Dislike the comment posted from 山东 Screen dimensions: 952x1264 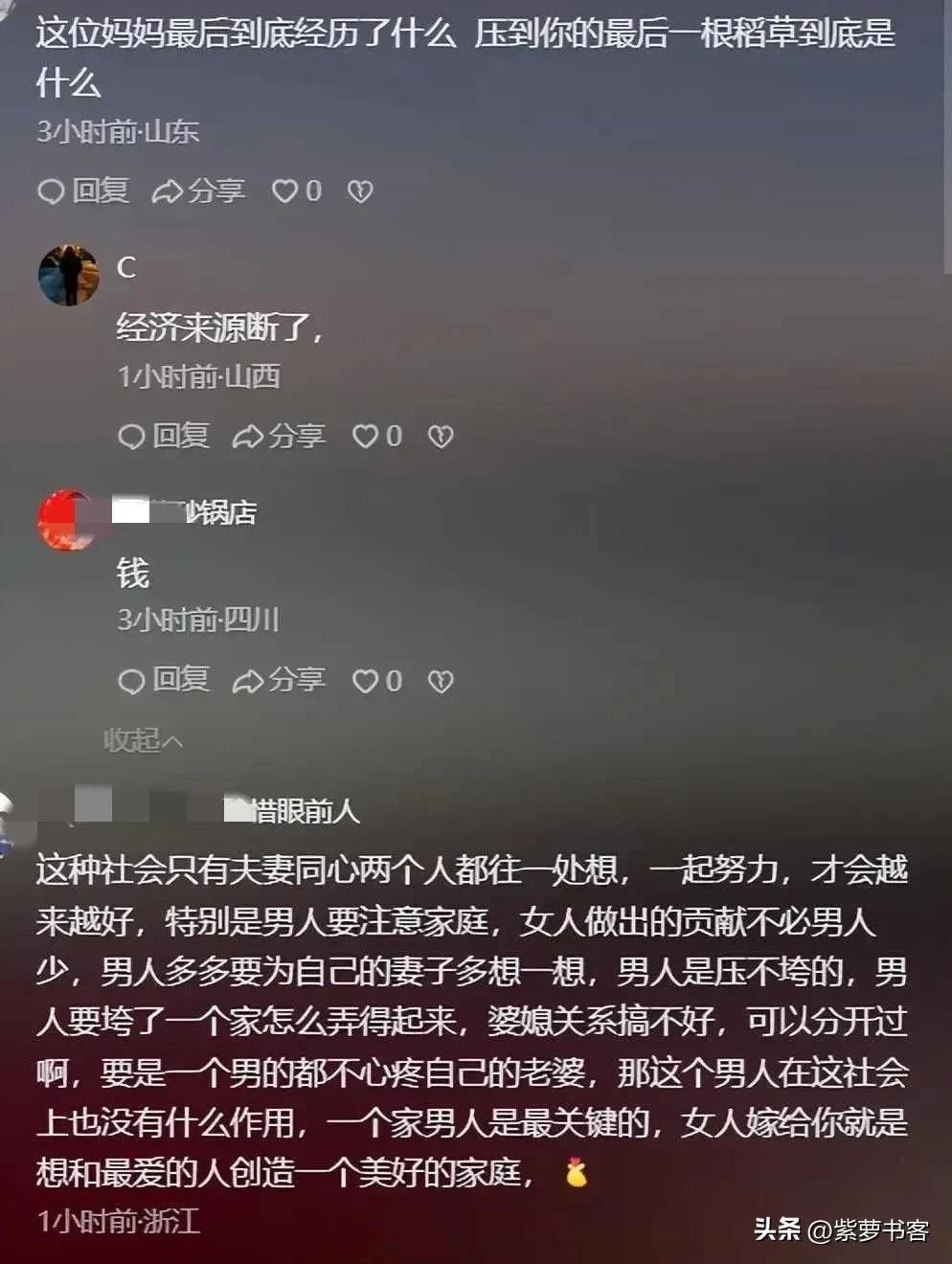coord(360,192)
